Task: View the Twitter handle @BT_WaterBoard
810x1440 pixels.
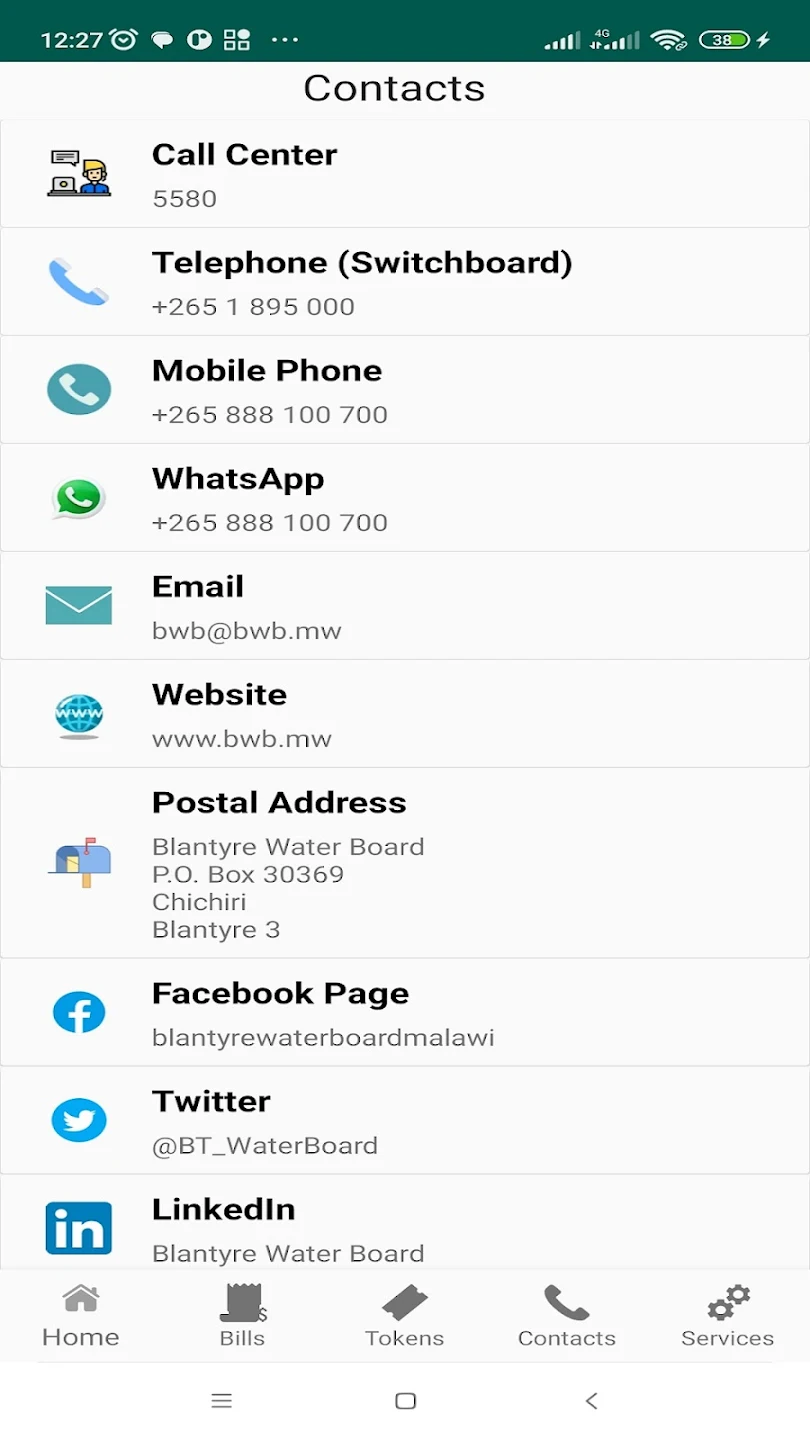Action: click(x=404, y=1120)
